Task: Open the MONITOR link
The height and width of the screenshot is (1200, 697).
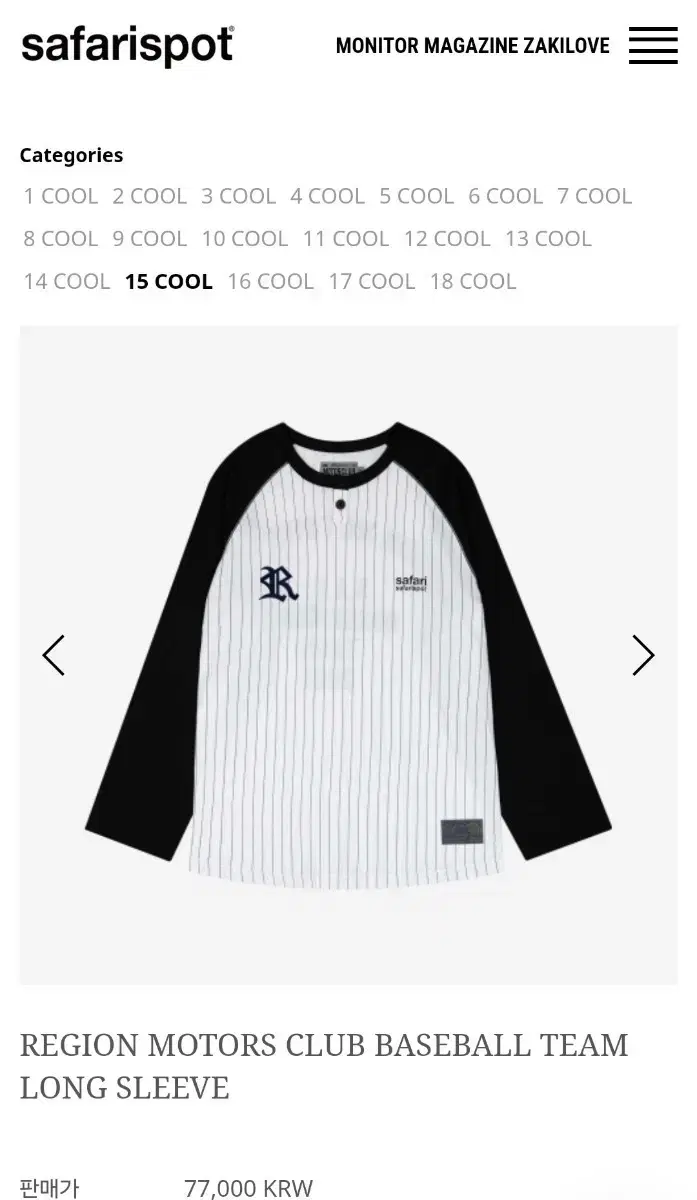Action: point(376,46)
